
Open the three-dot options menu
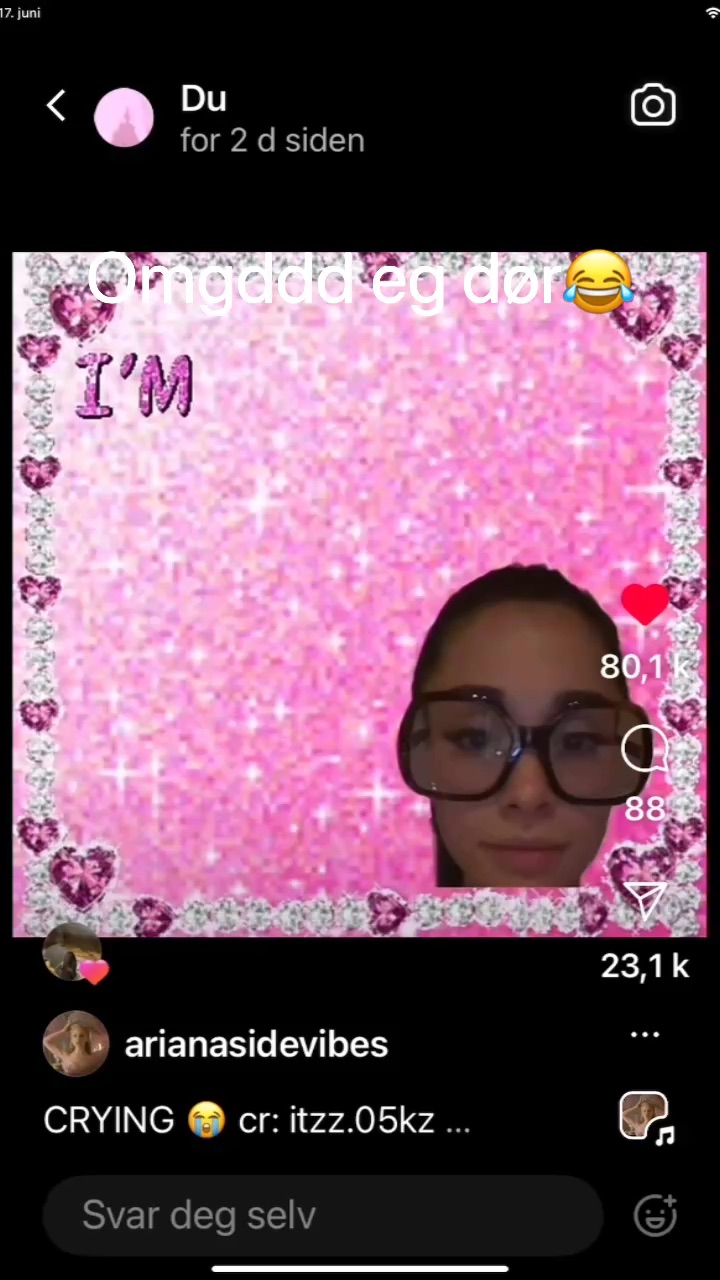coord(645,1035)
